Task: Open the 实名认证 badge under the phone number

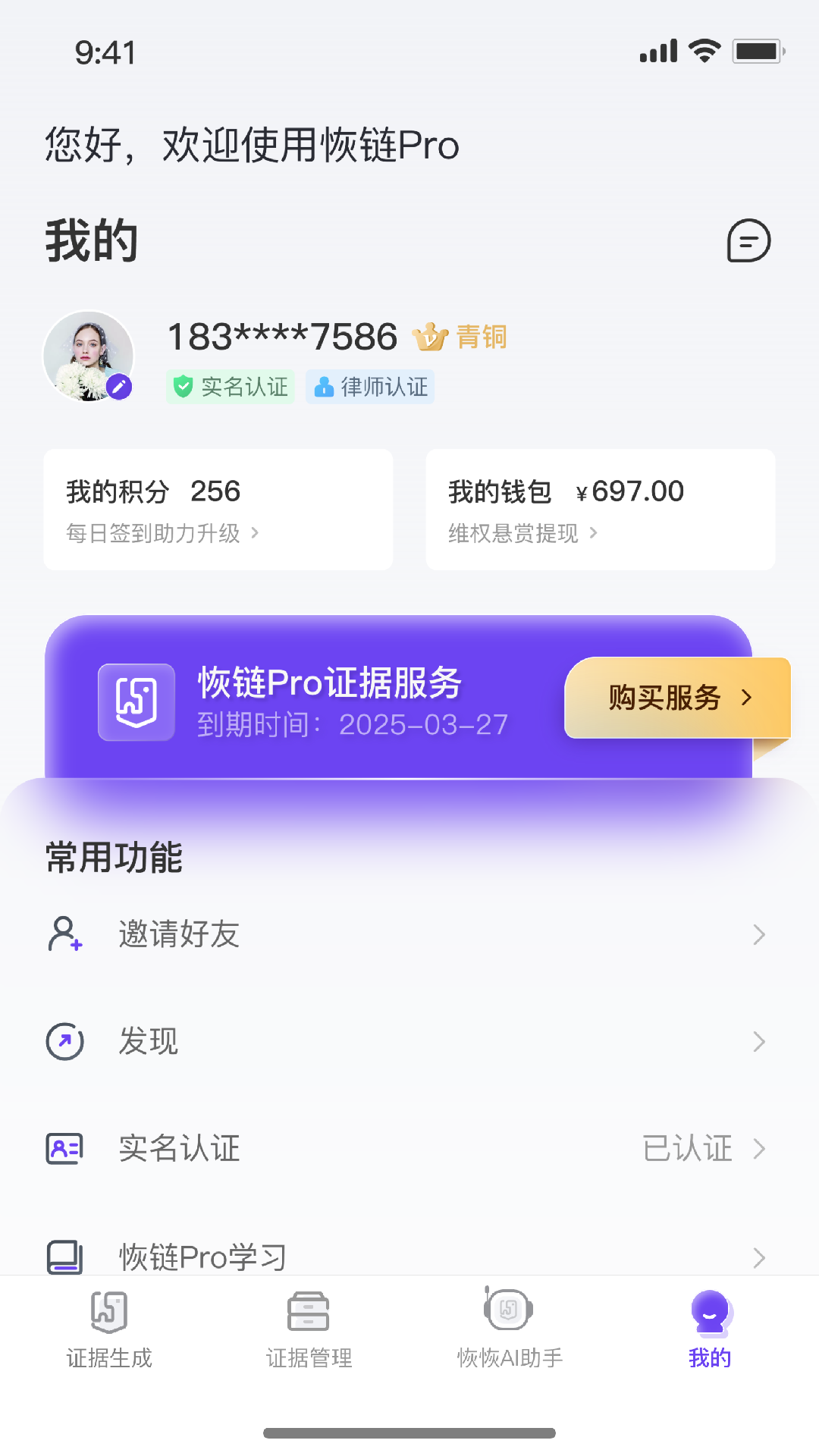Action: [x=231, y=387]
